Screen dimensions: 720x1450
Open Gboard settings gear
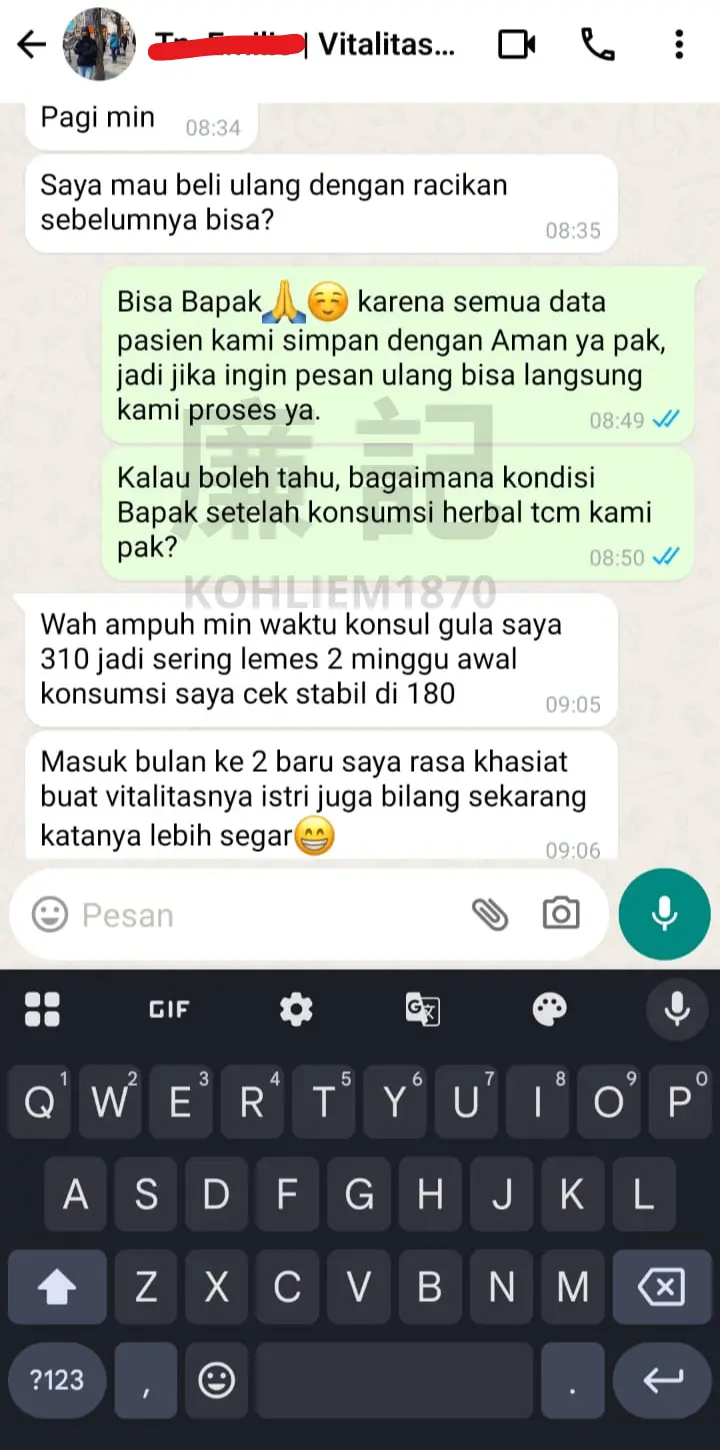coord(294,1009)
